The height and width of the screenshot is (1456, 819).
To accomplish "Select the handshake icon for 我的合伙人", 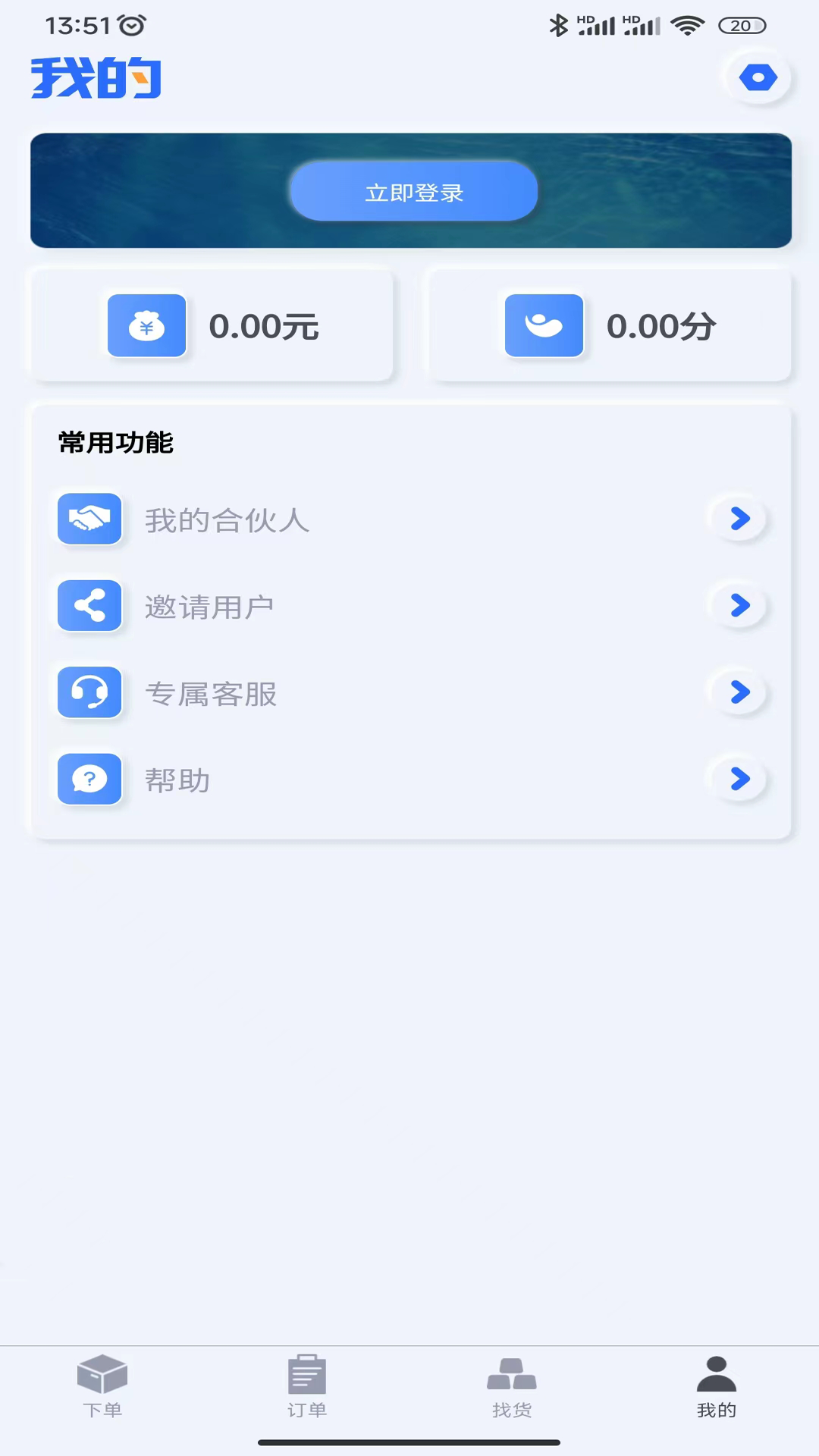I will (89, 519).
